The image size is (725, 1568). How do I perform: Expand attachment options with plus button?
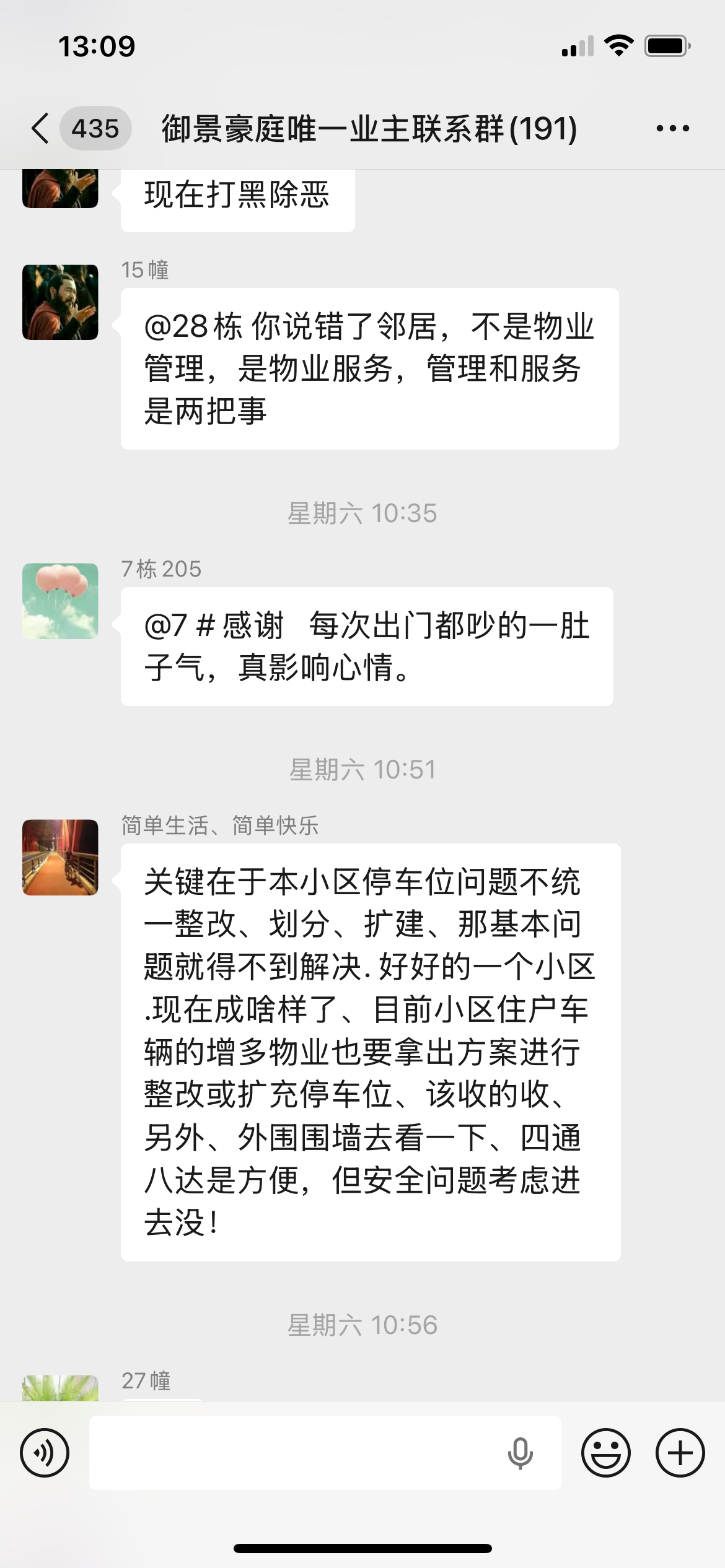pos(680,1452)
